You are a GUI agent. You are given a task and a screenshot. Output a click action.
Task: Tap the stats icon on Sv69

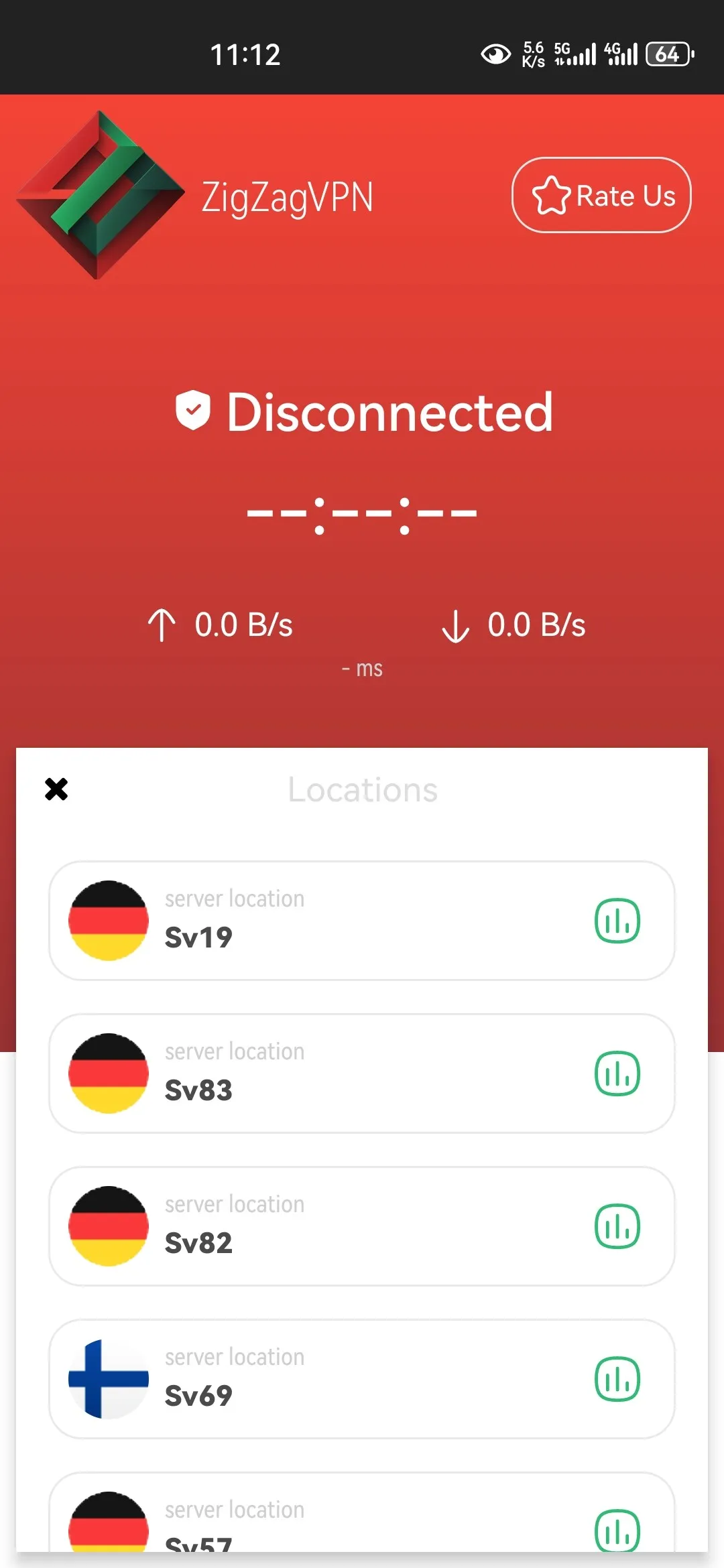tap(617, 1379)
